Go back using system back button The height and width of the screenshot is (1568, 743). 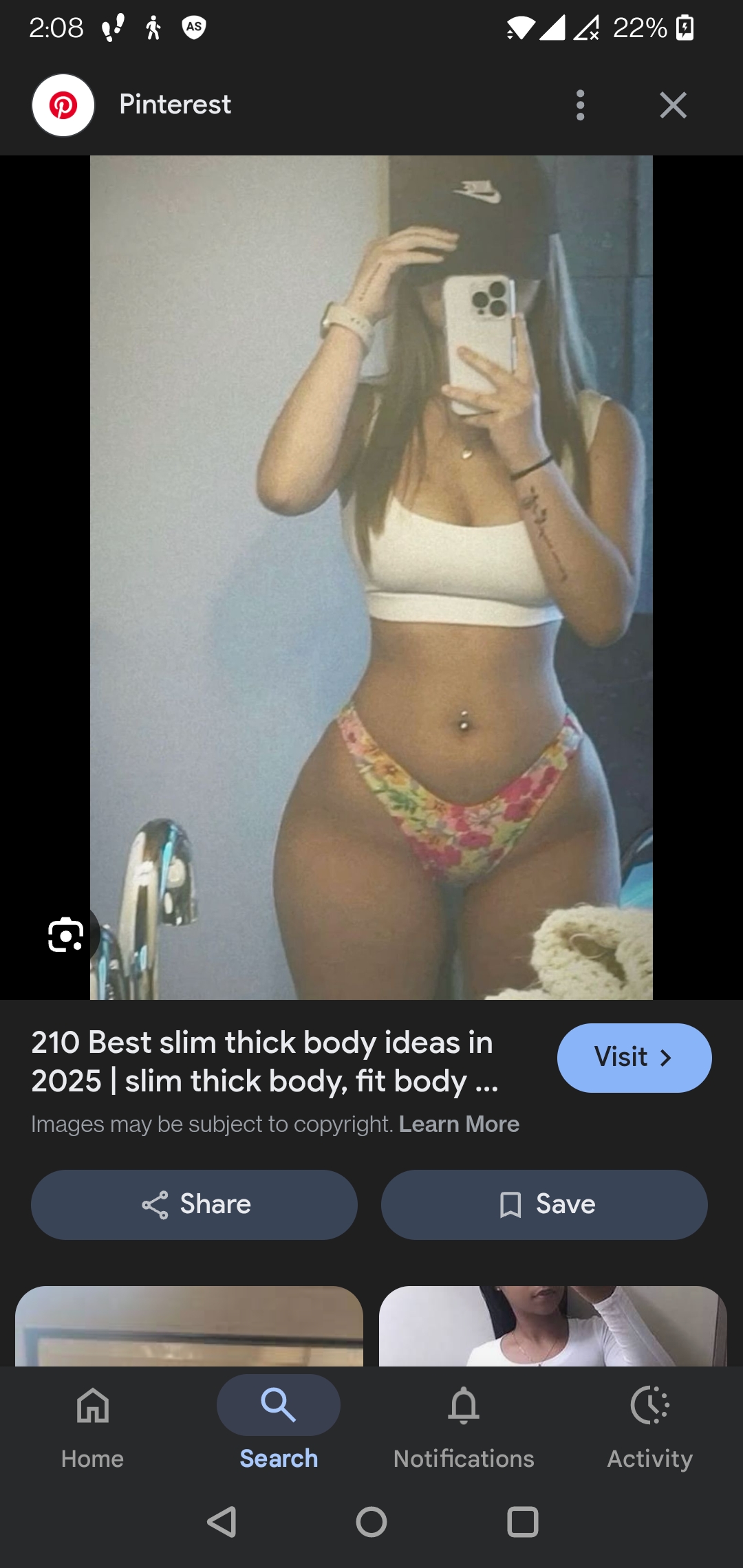222,1521
